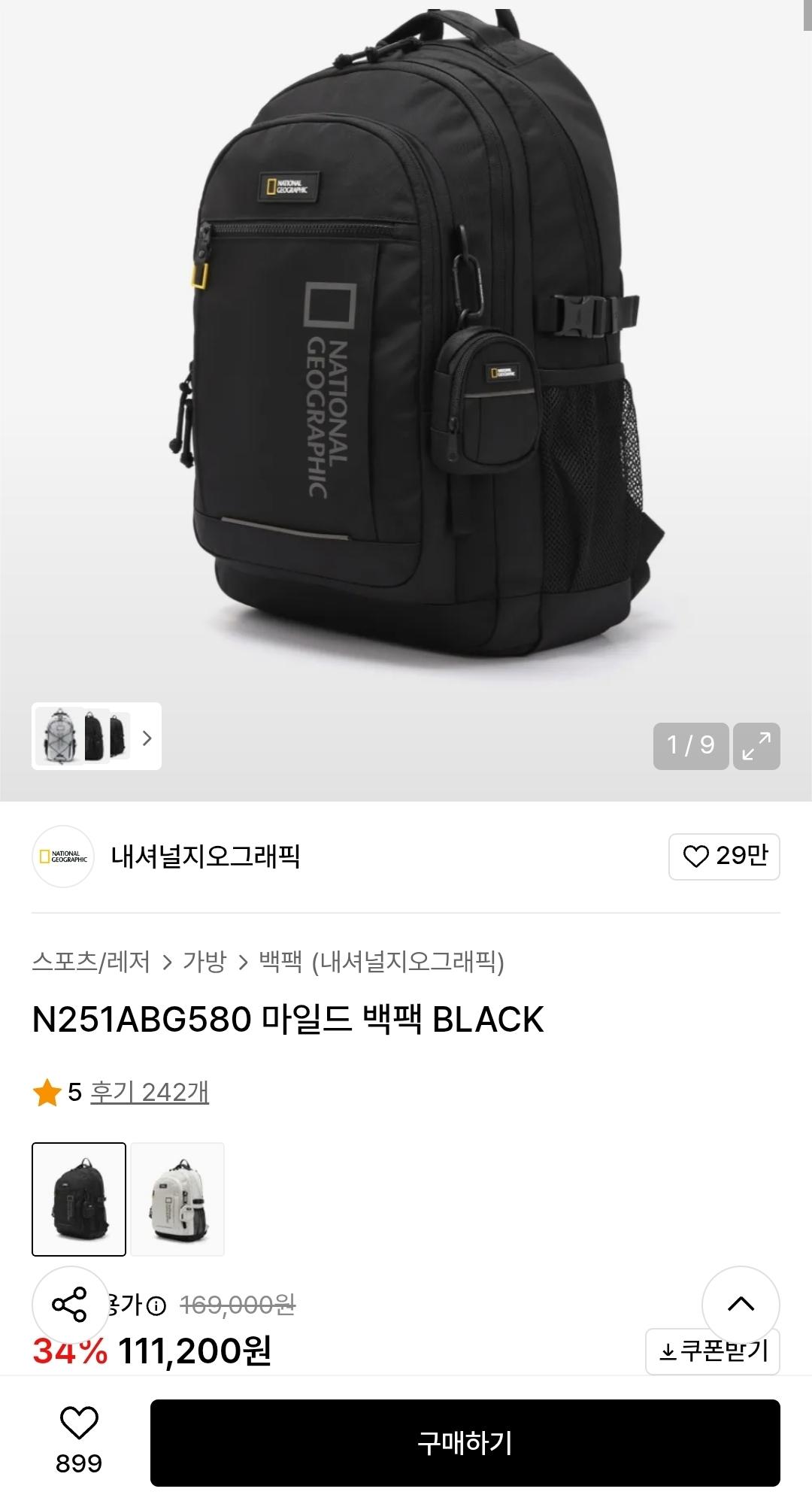Jump back to top of page
The image size is (812, 1510).
pyautogui.click(x=741, y=1303)
